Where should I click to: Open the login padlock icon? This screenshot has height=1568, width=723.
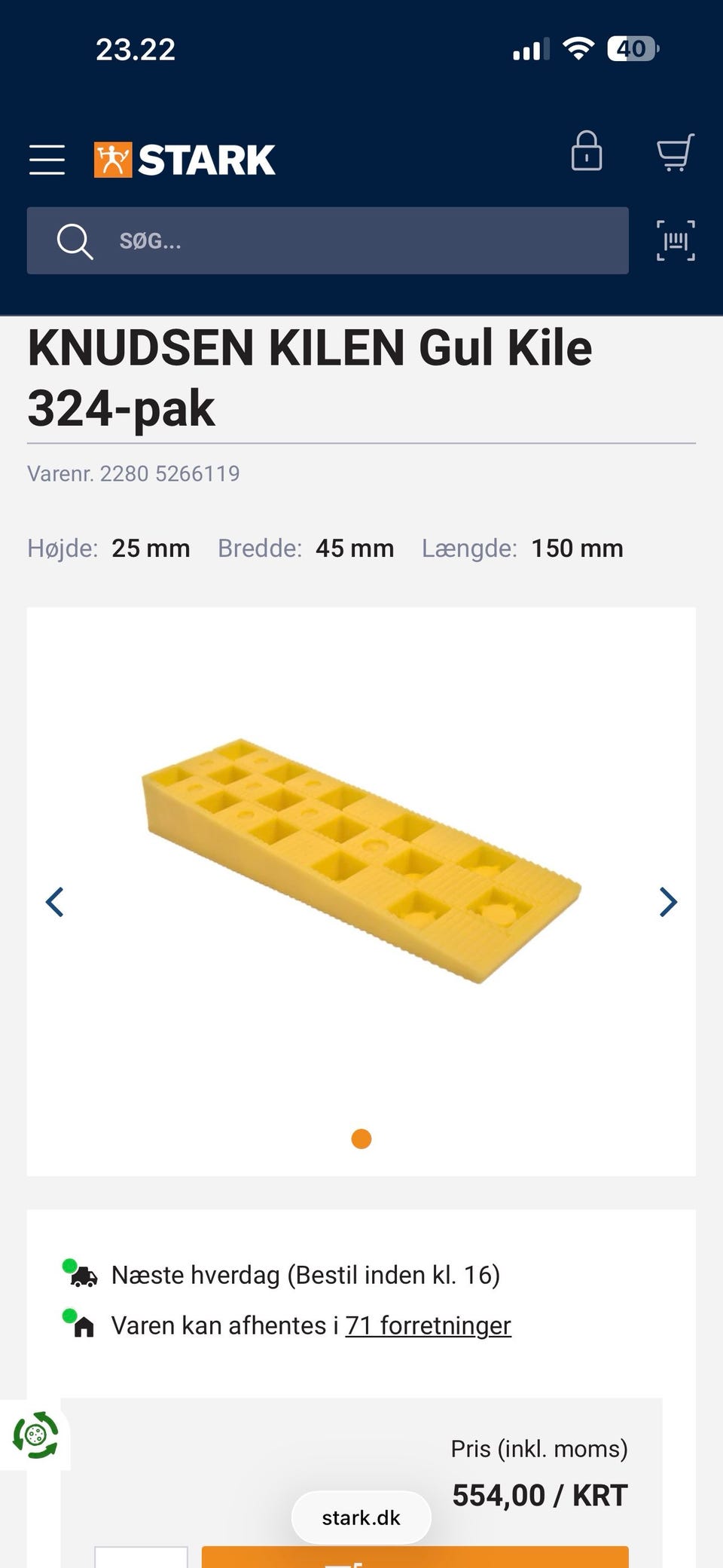coord(586,151)
